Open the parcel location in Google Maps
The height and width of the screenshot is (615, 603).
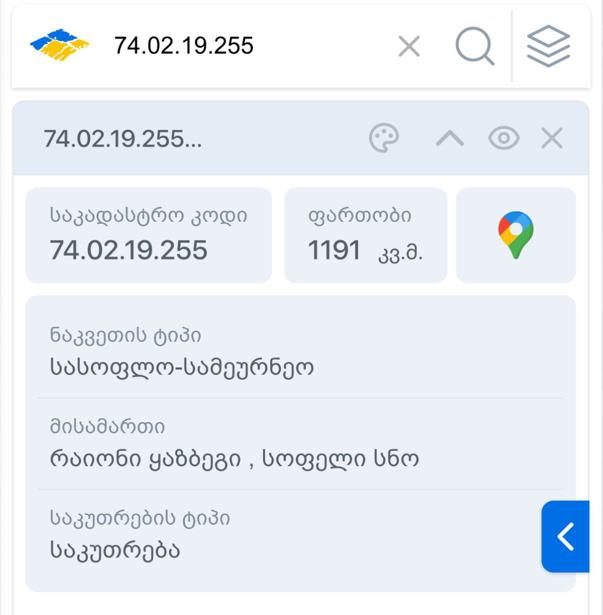[516, 236]
